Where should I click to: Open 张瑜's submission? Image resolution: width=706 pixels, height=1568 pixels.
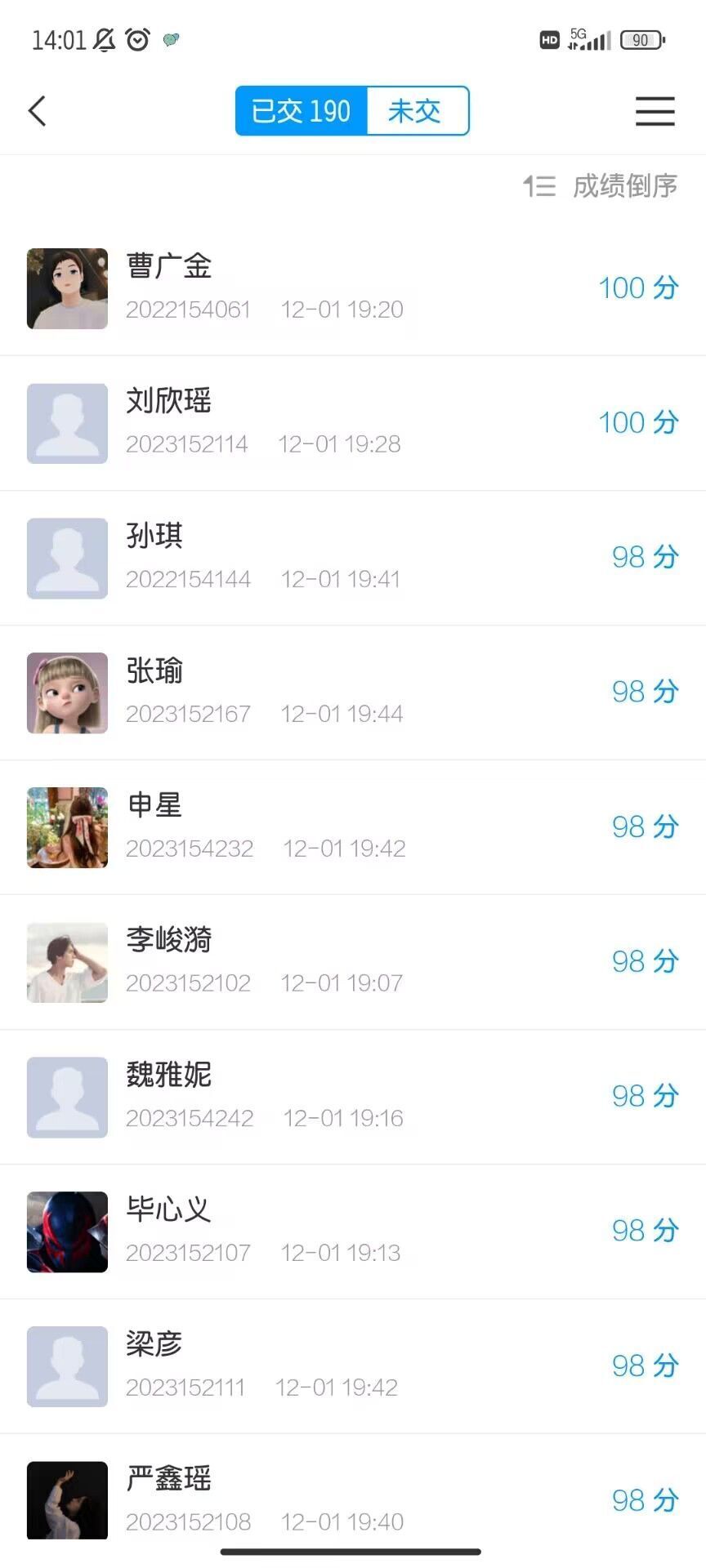353,693
